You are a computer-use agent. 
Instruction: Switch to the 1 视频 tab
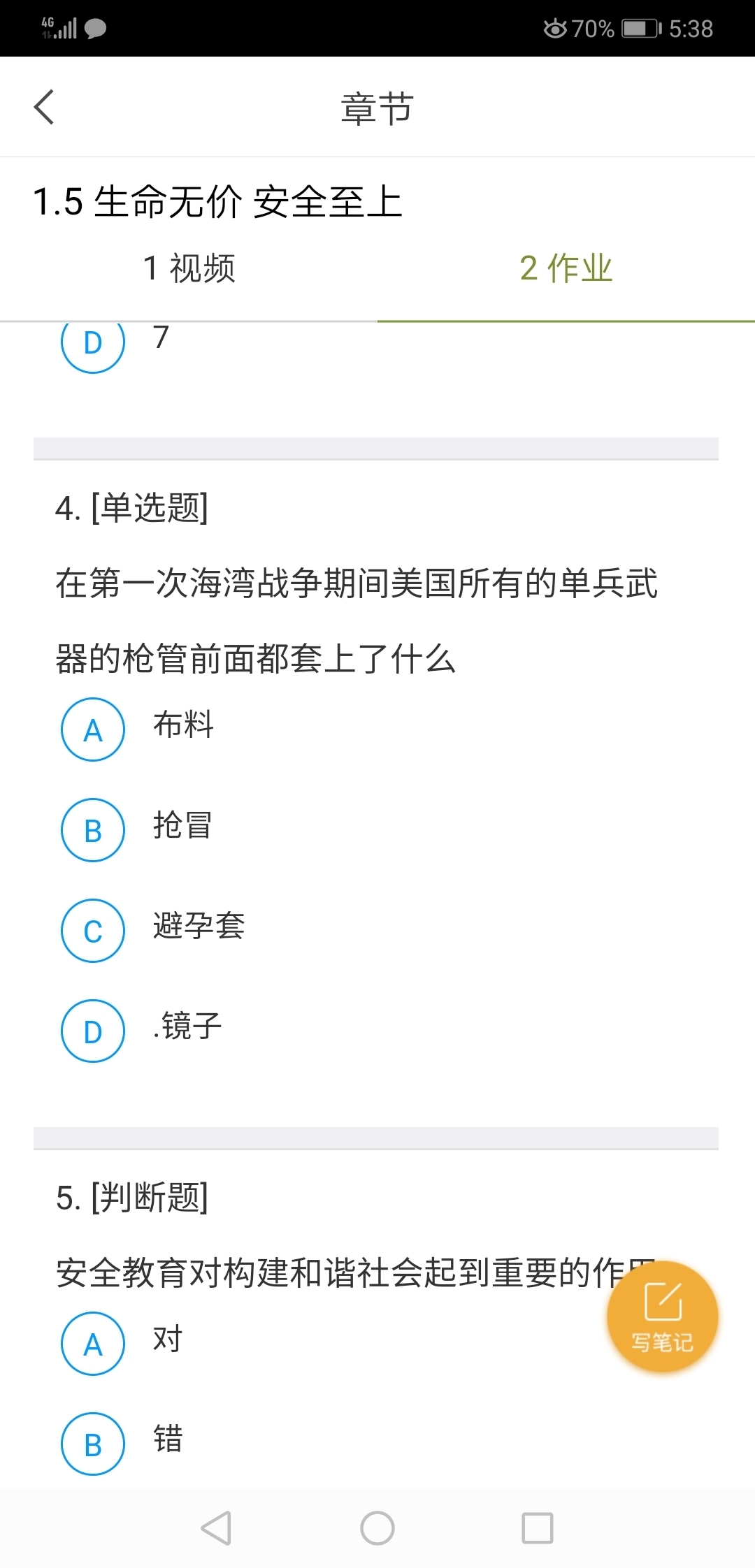(189, 270)
